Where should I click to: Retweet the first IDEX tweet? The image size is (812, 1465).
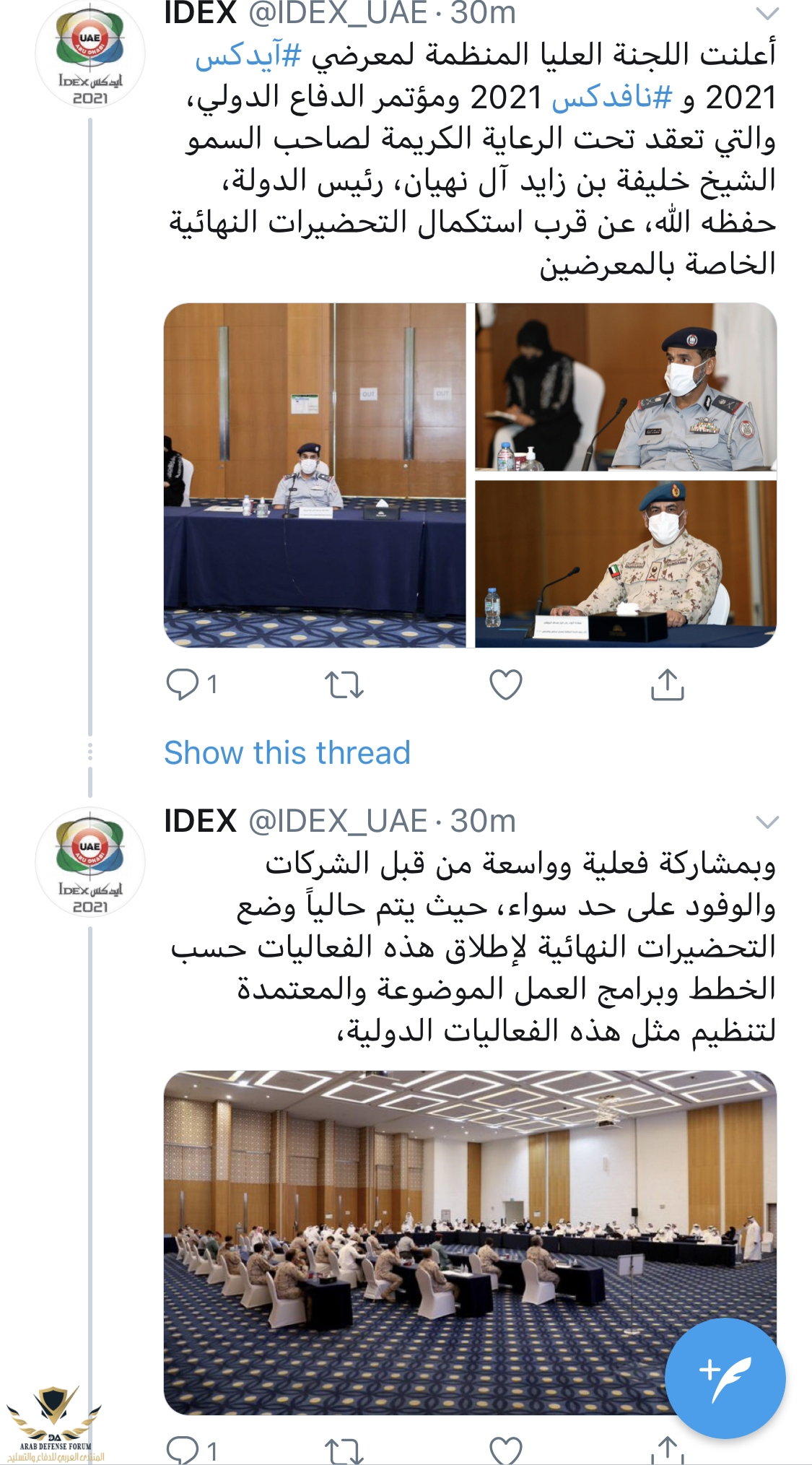[344, 684]
